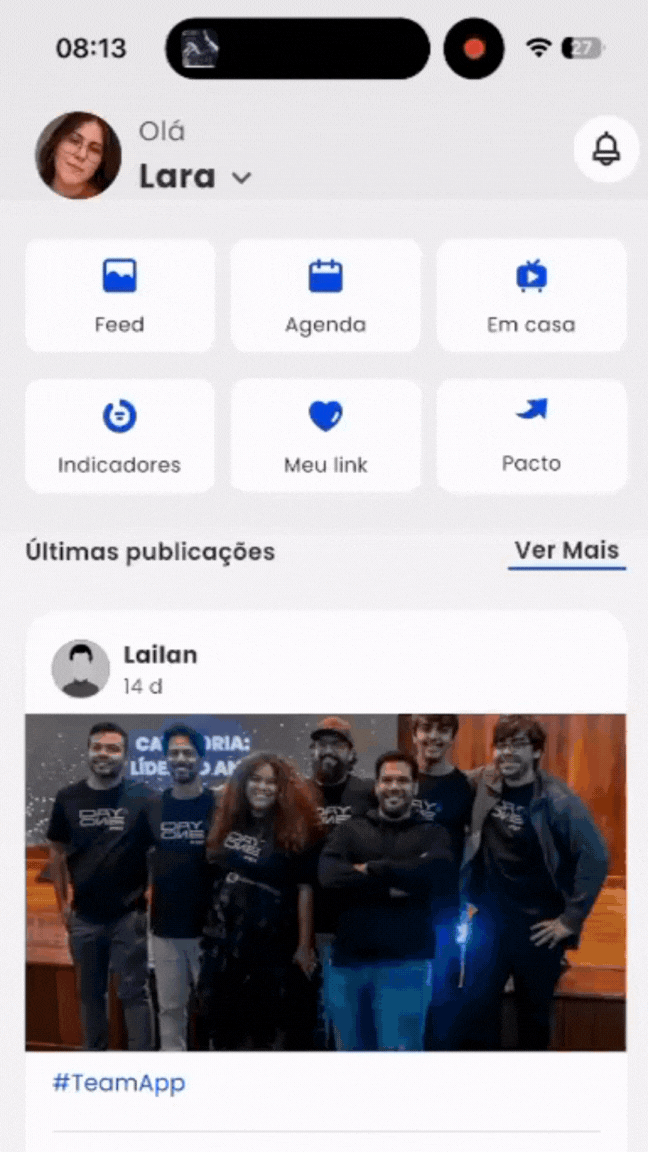Select the Em casa tile
648x1152 pixels.
point(531,296)
